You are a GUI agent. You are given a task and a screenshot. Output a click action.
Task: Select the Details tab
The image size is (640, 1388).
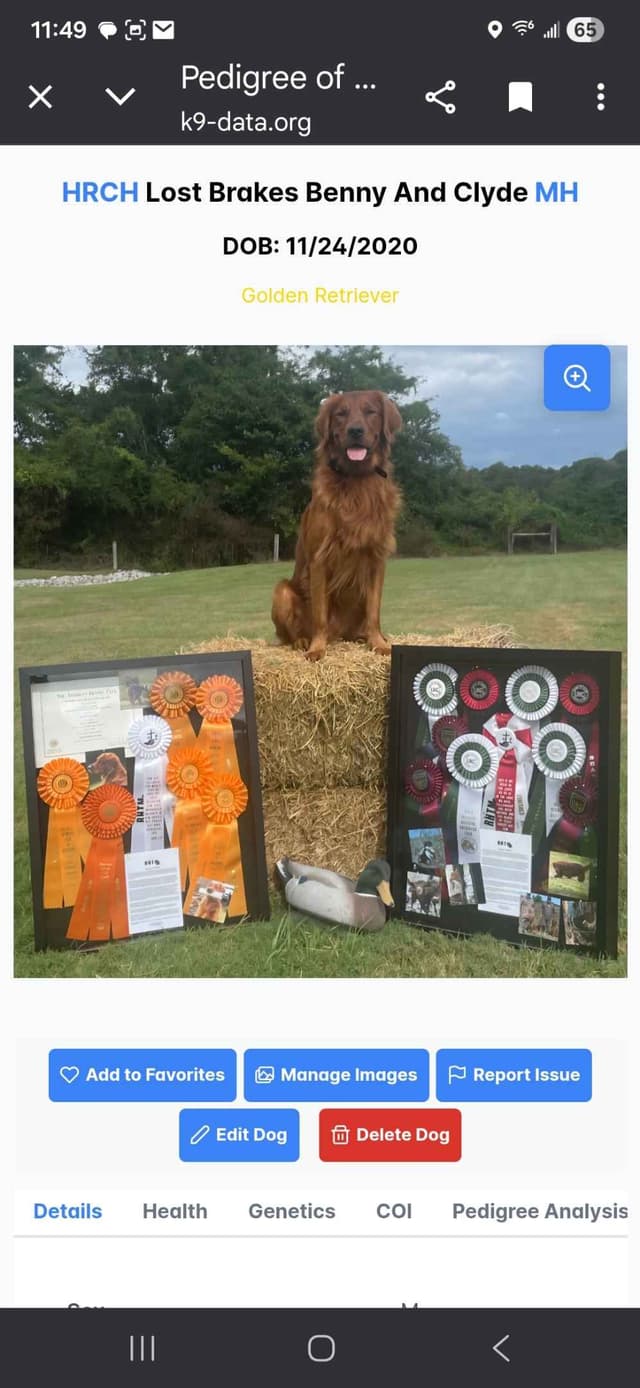[68, 1211]
